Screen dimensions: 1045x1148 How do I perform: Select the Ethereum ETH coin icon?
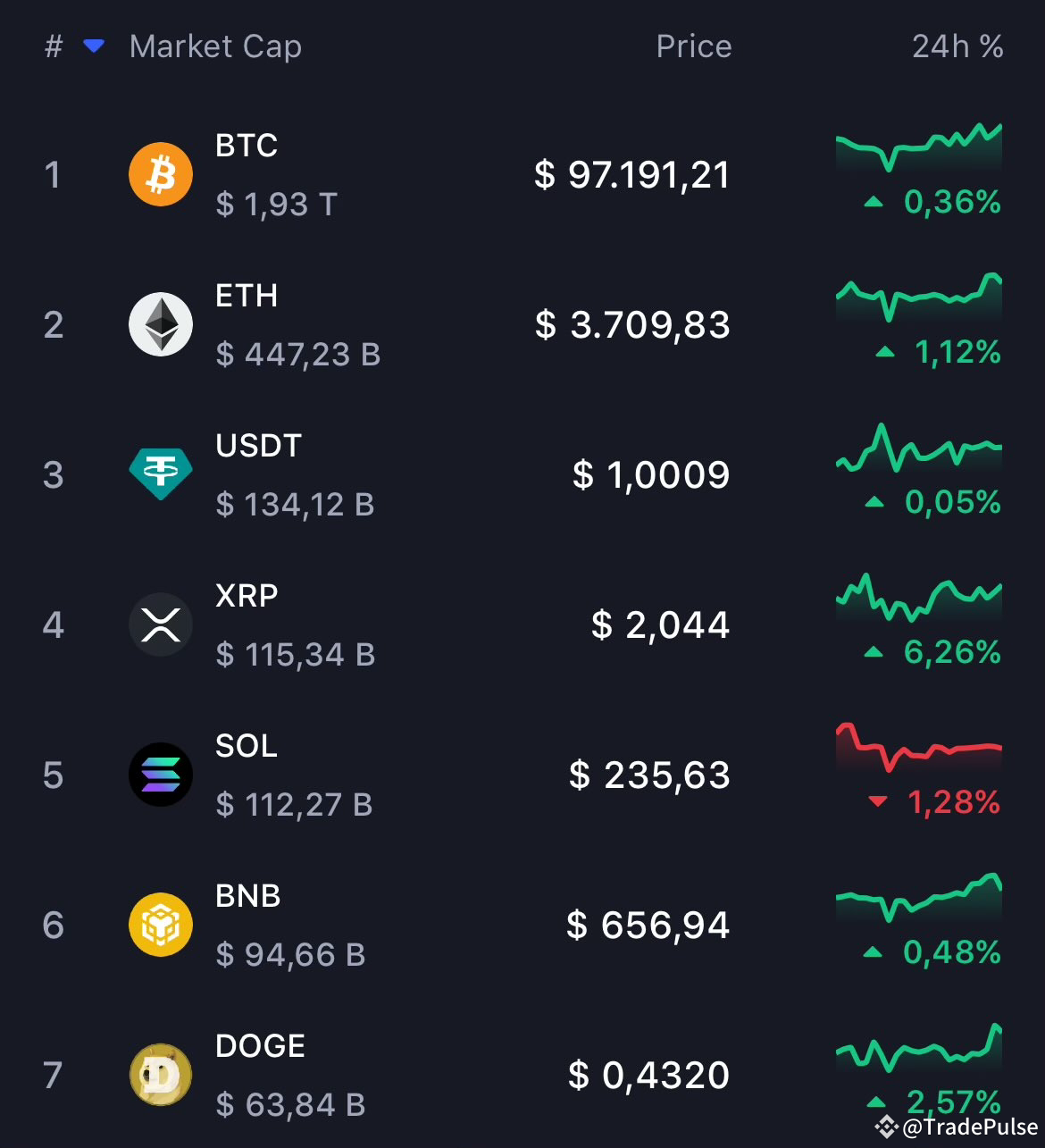(x=160, y=324)
